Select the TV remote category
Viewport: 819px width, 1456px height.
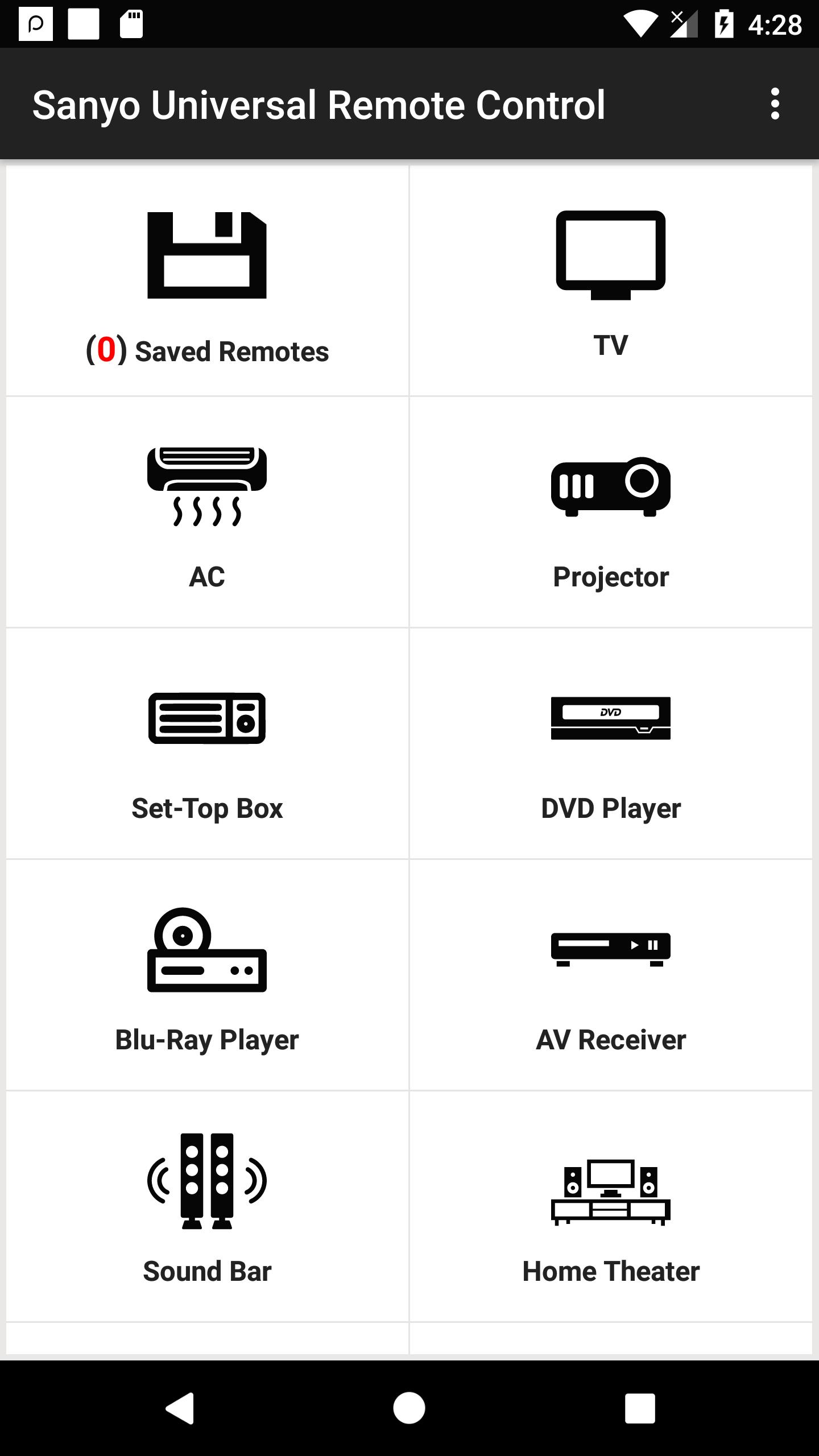pos(610,282)
